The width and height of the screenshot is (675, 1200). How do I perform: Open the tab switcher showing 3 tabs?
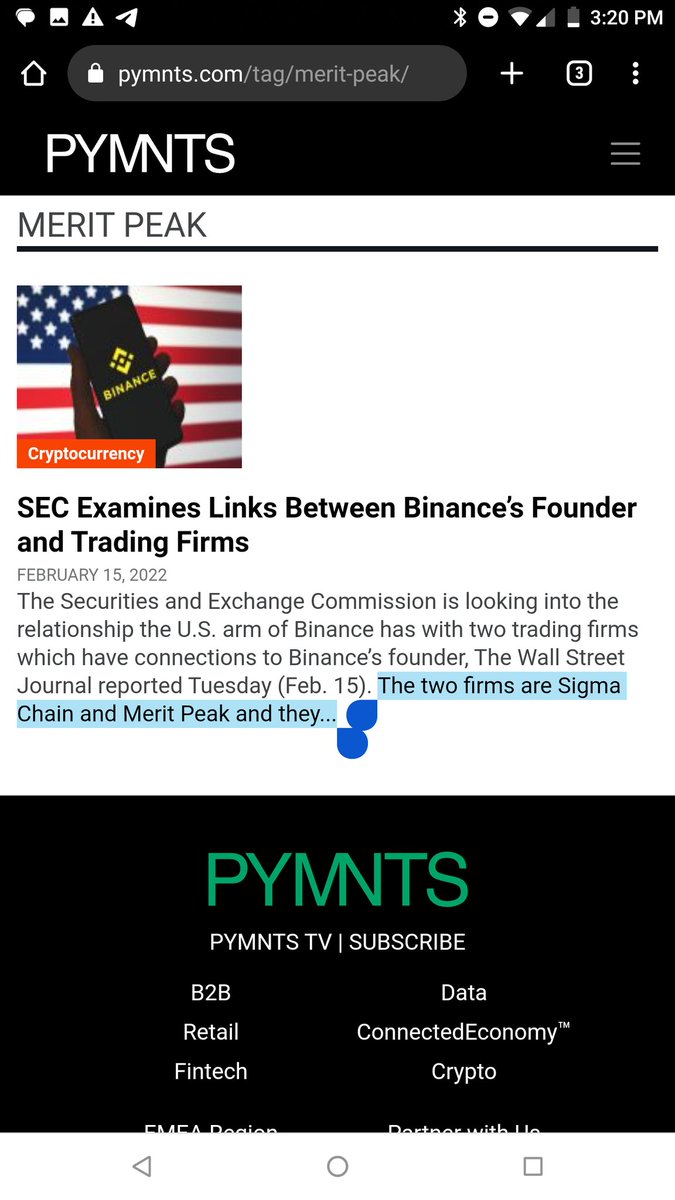coord(579,74)
